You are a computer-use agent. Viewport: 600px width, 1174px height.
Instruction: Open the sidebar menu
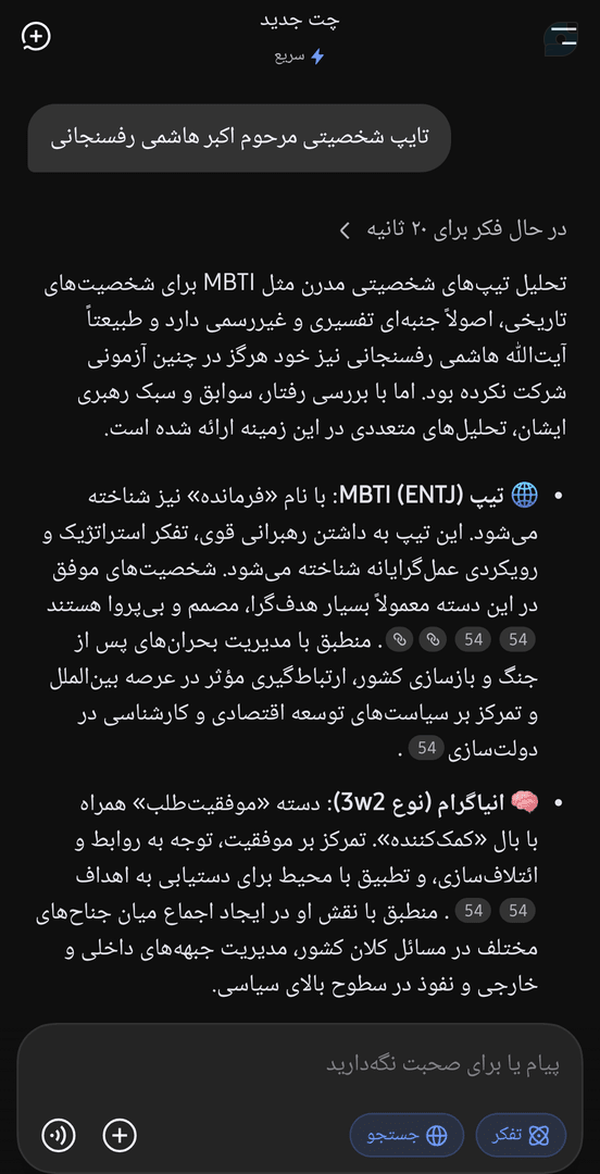click(562, 39)
